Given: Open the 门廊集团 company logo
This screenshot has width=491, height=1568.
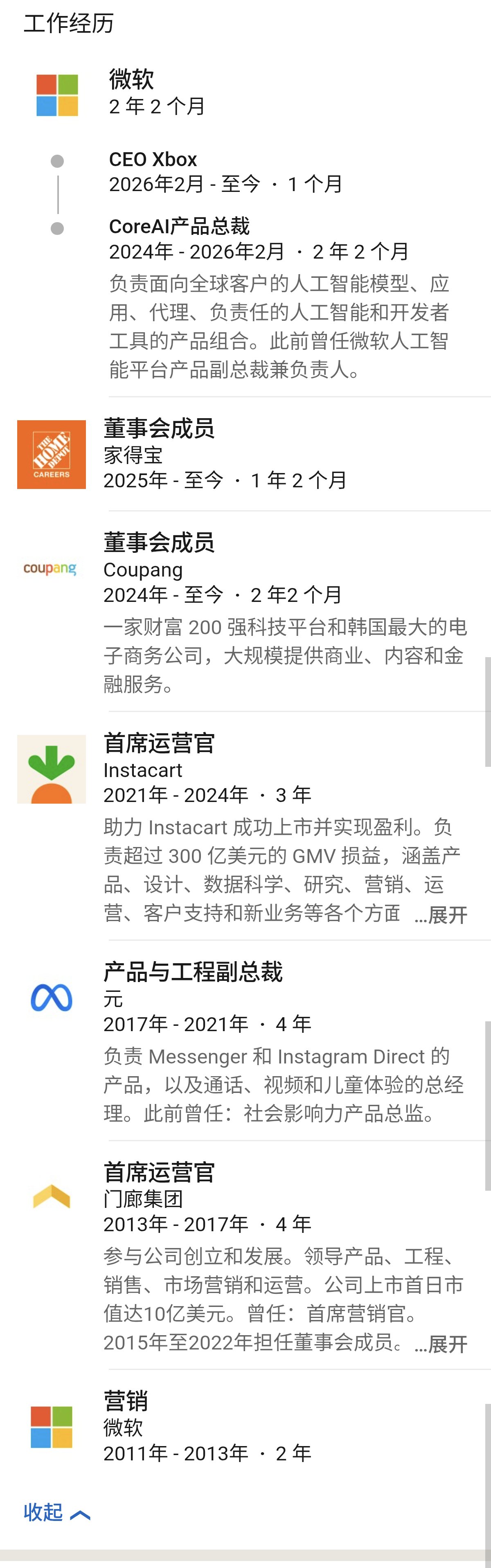Looking at the screenshot, I should tap(52, 1197).
